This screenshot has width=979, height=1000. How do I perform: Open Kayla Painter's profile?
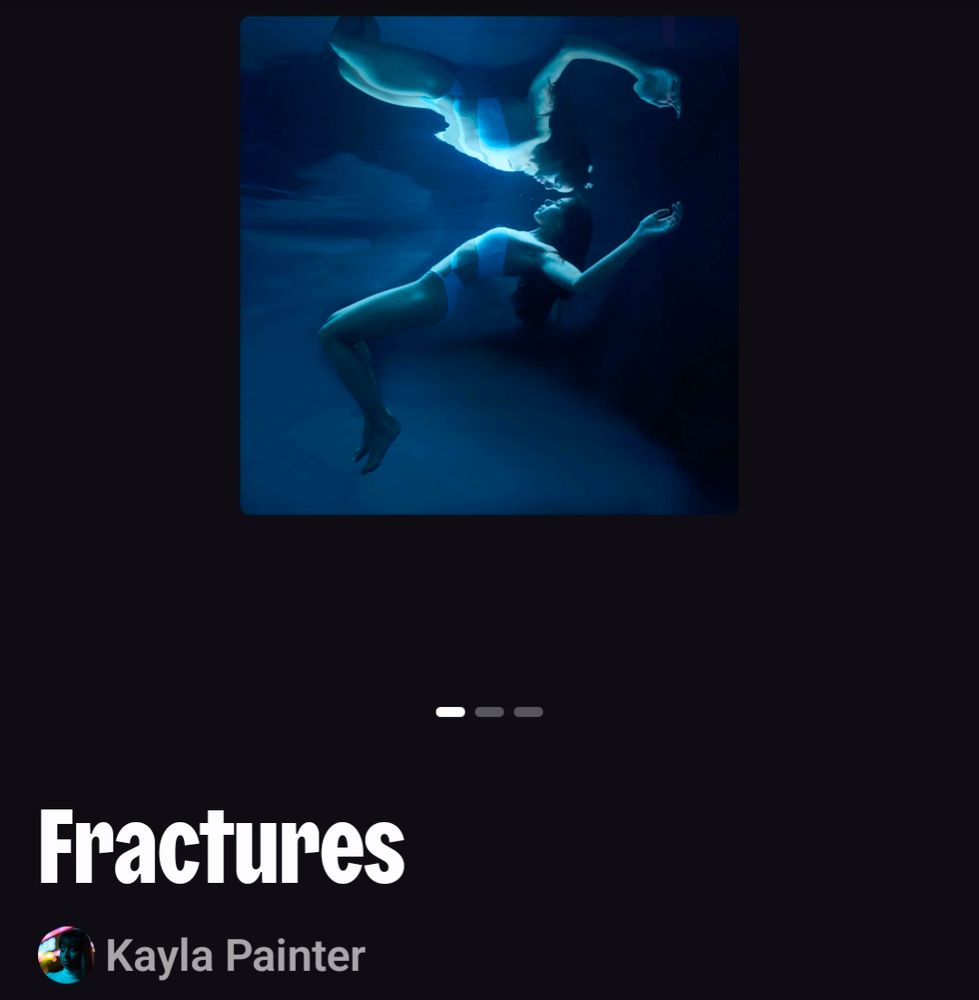pos(234,956)
